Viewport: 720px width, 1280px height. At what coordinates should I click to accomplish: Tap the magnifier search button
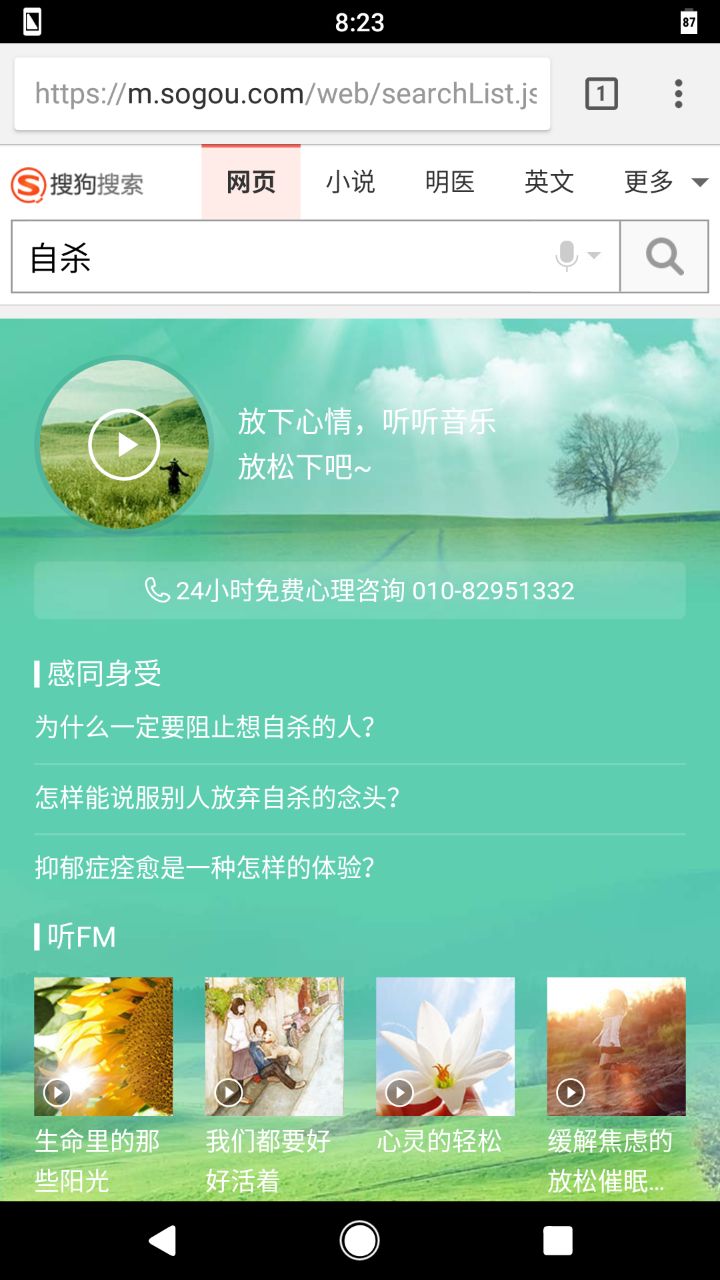coord(664,257)
